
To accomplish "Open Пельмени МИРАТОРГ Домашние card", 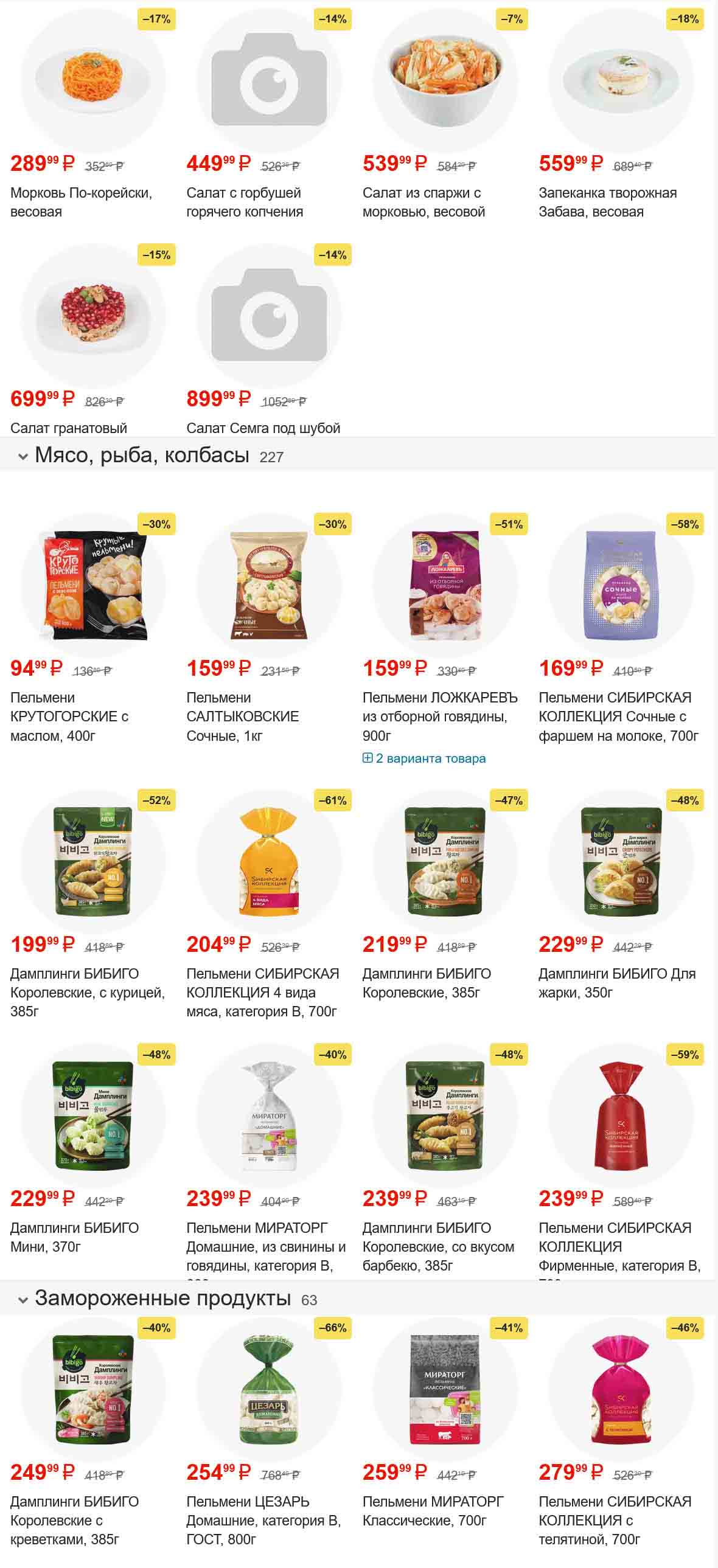I will pyautogui.click(x=265, y=1246).
